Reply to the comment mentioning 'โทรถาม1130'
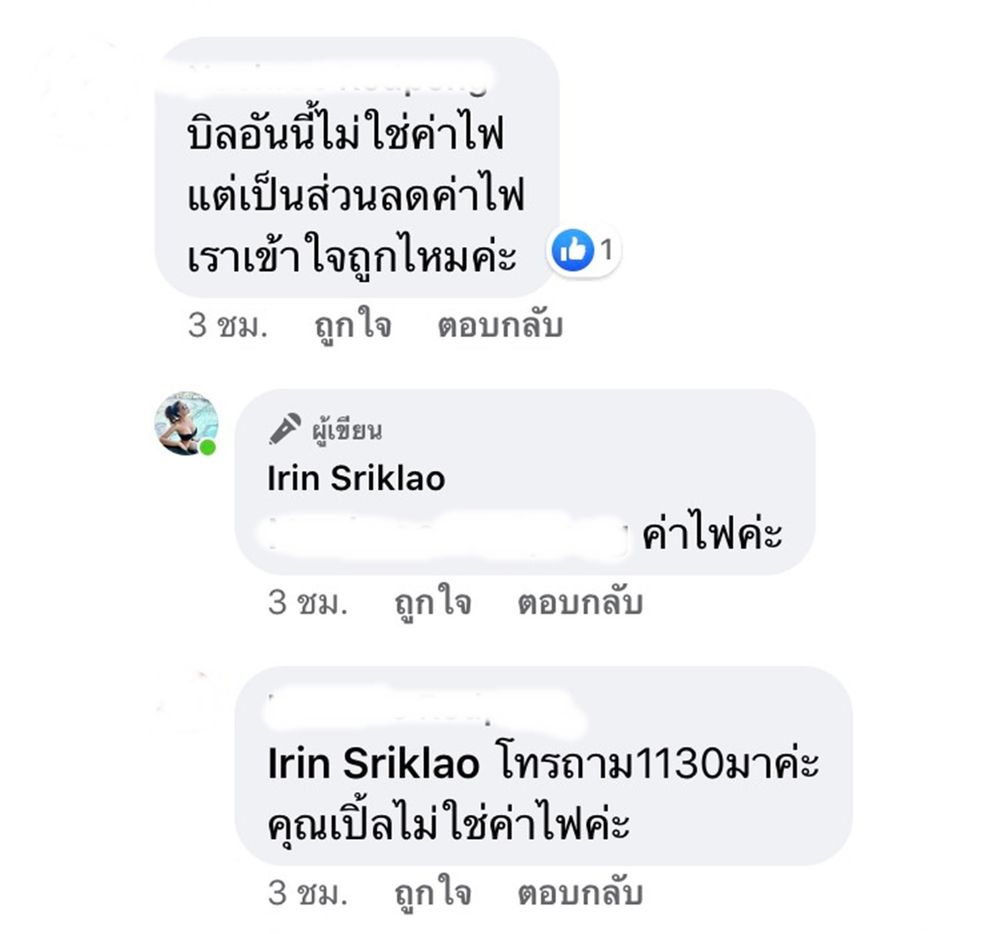1000x934 pixels. [x=580, y=892]
